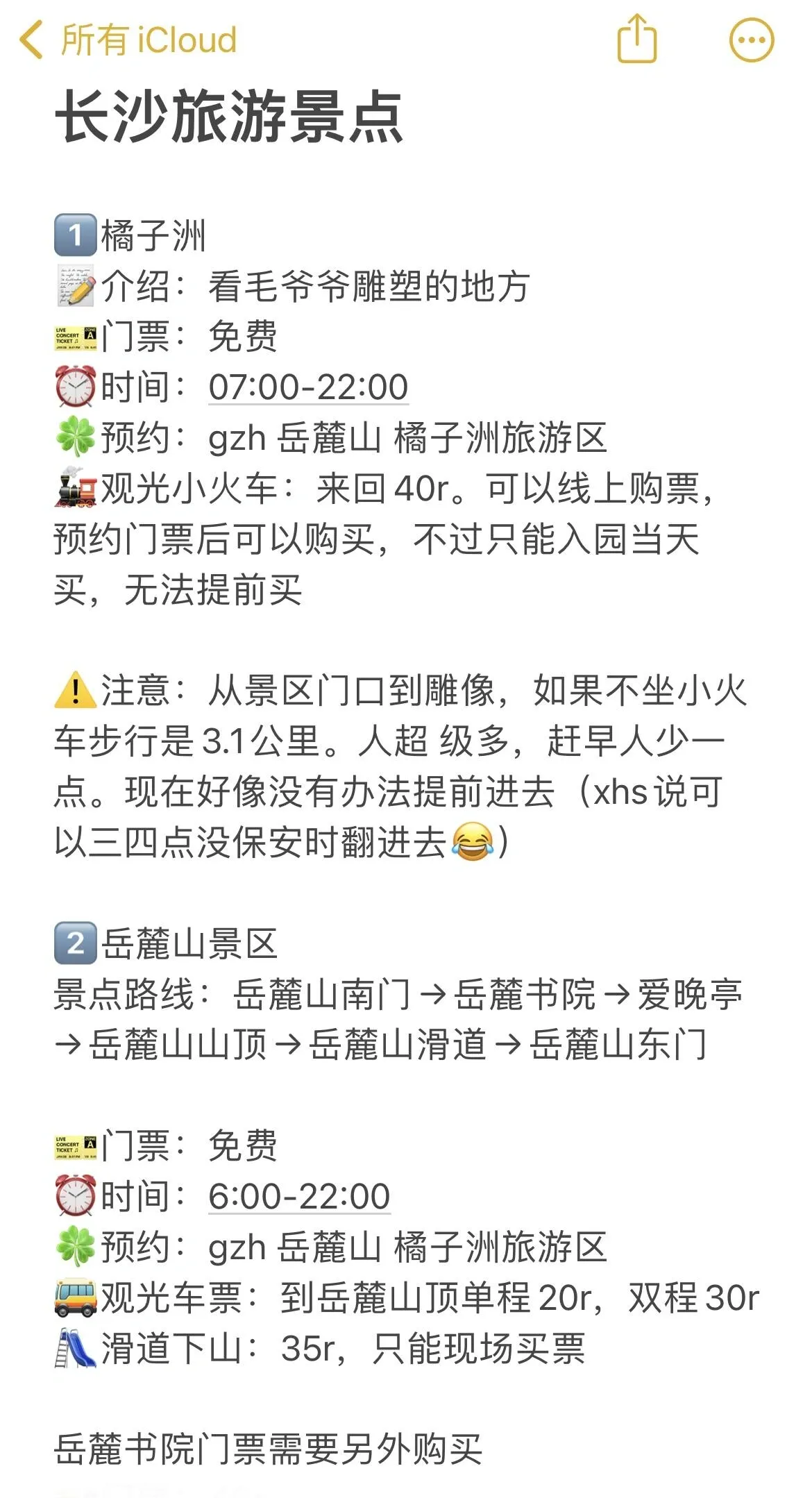Tap the underlined time 6:00-22:00

(x=299, y=1196)
